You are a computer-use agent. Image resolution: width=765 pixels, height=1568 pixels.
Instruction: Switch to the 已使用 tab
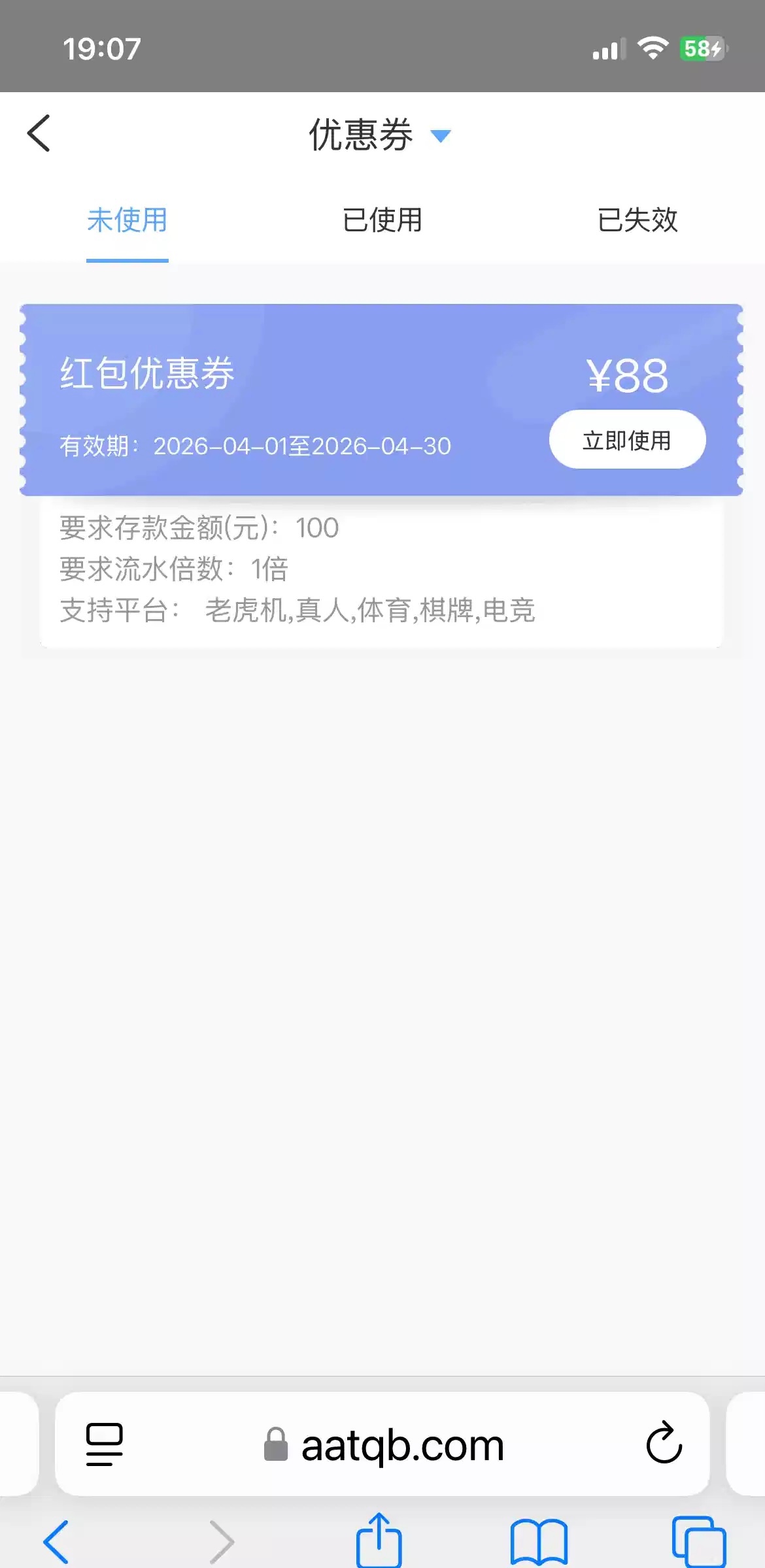tap(382, 220)
